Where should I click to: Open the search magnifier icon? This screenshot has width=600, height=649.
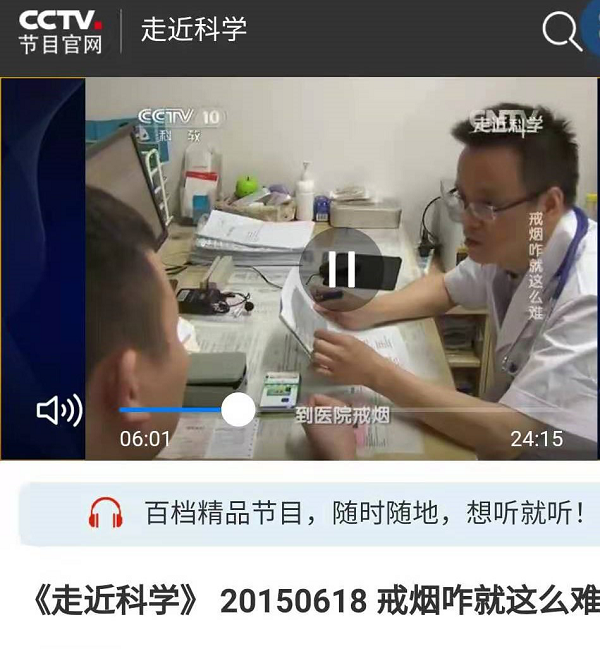pyautogui.click(x=561, y=31)
